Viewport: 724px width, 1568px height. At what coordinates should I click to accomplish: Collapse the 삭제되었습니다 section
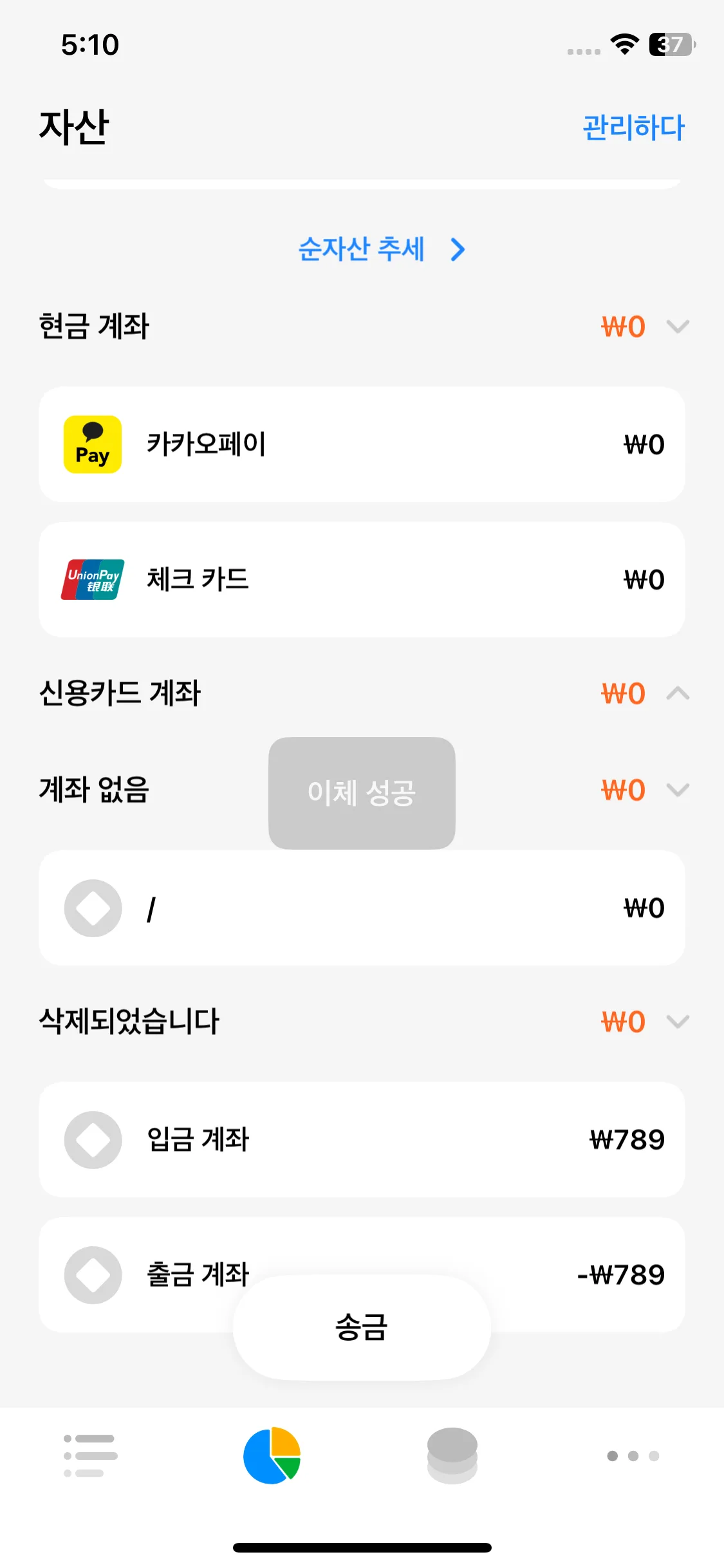click(x=677, y=1022)
